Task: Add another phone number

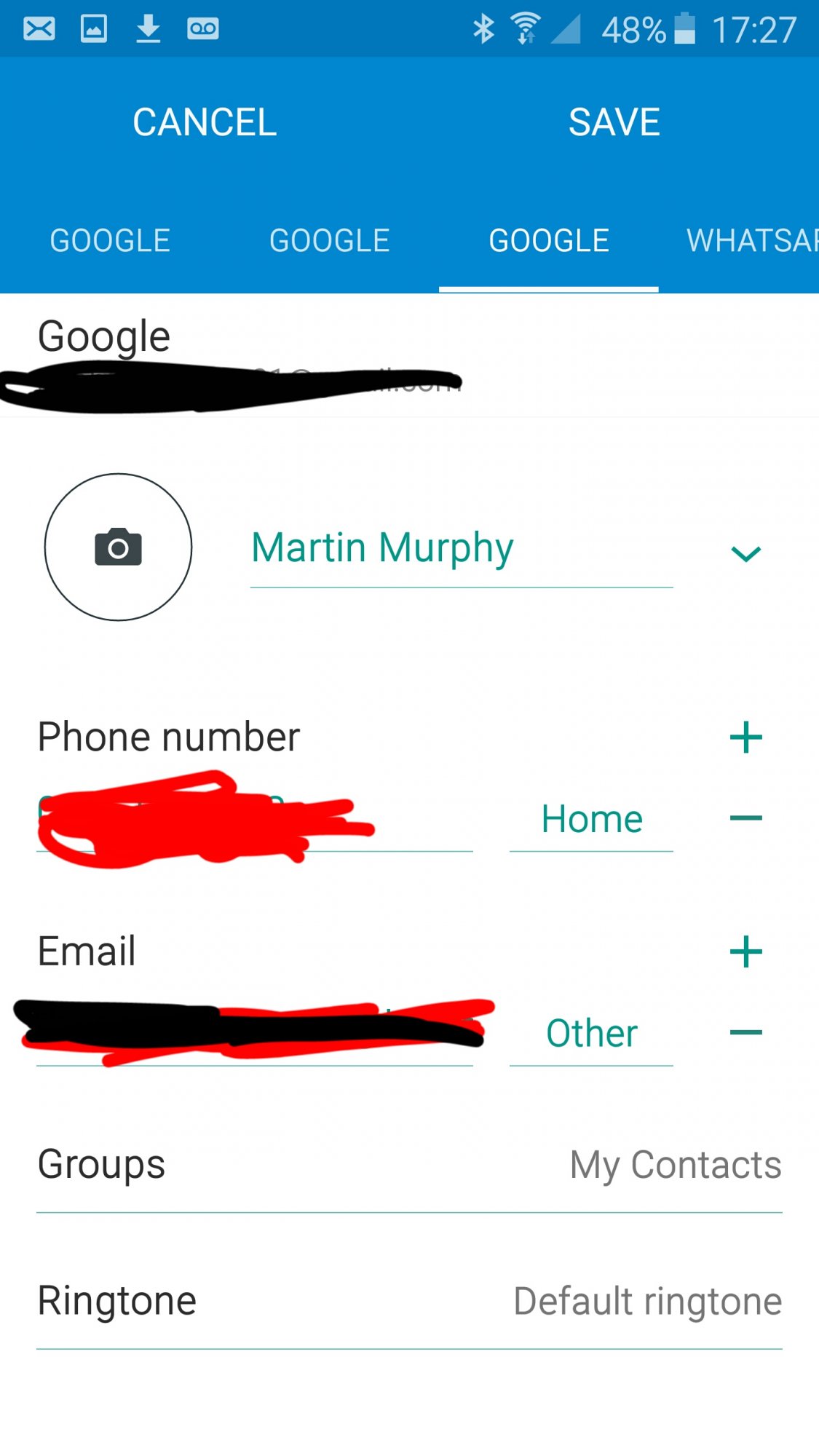Action: 745,737
